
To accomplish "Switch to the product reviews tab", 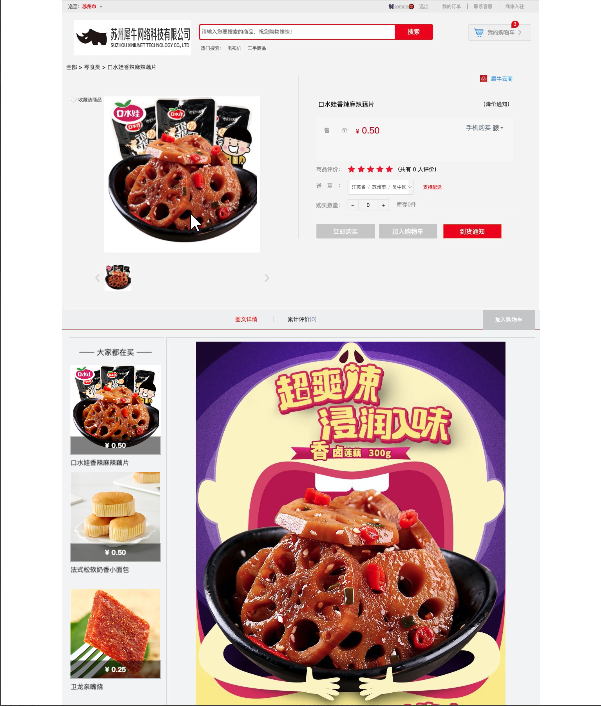I will (x=302, y=319).
